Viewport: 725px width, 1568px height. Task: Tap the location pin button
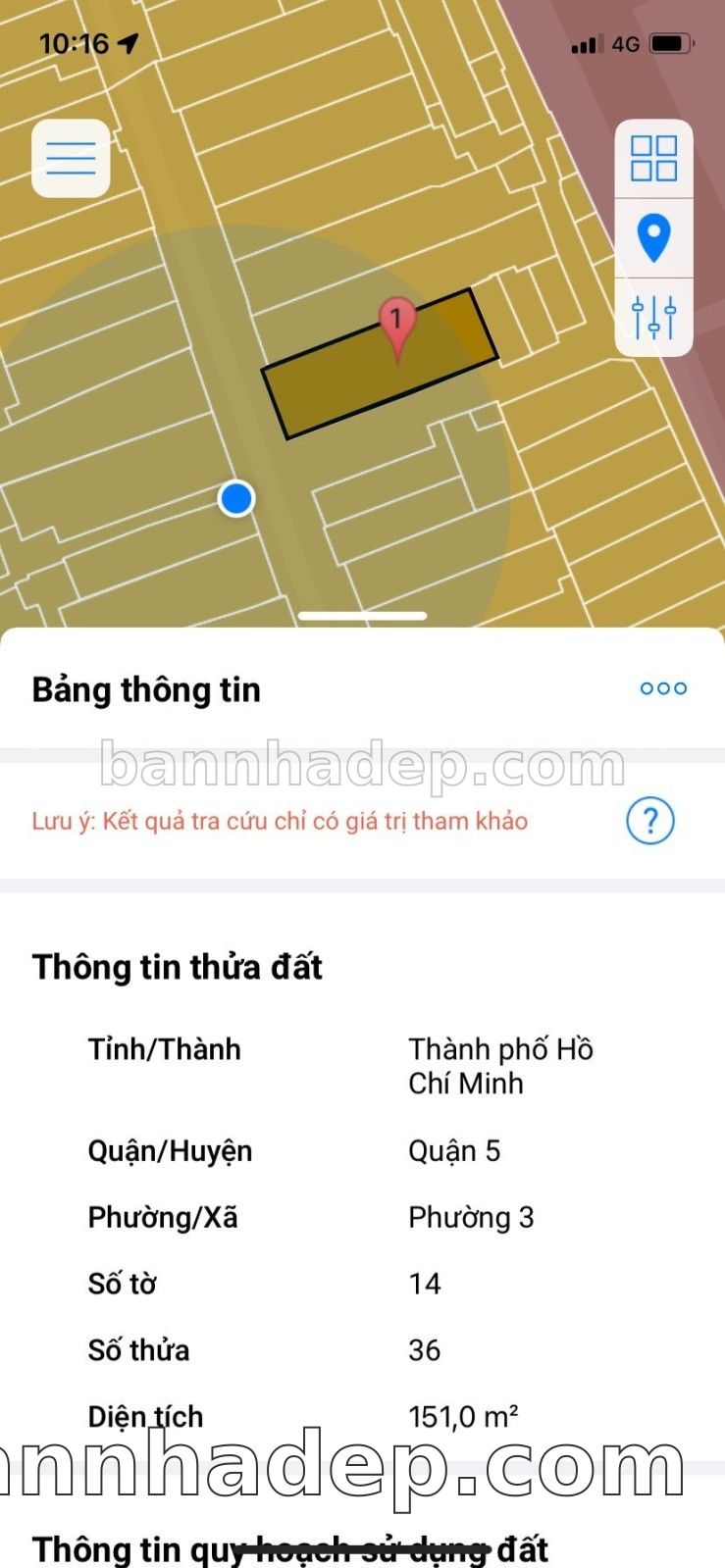coord(653,237)
